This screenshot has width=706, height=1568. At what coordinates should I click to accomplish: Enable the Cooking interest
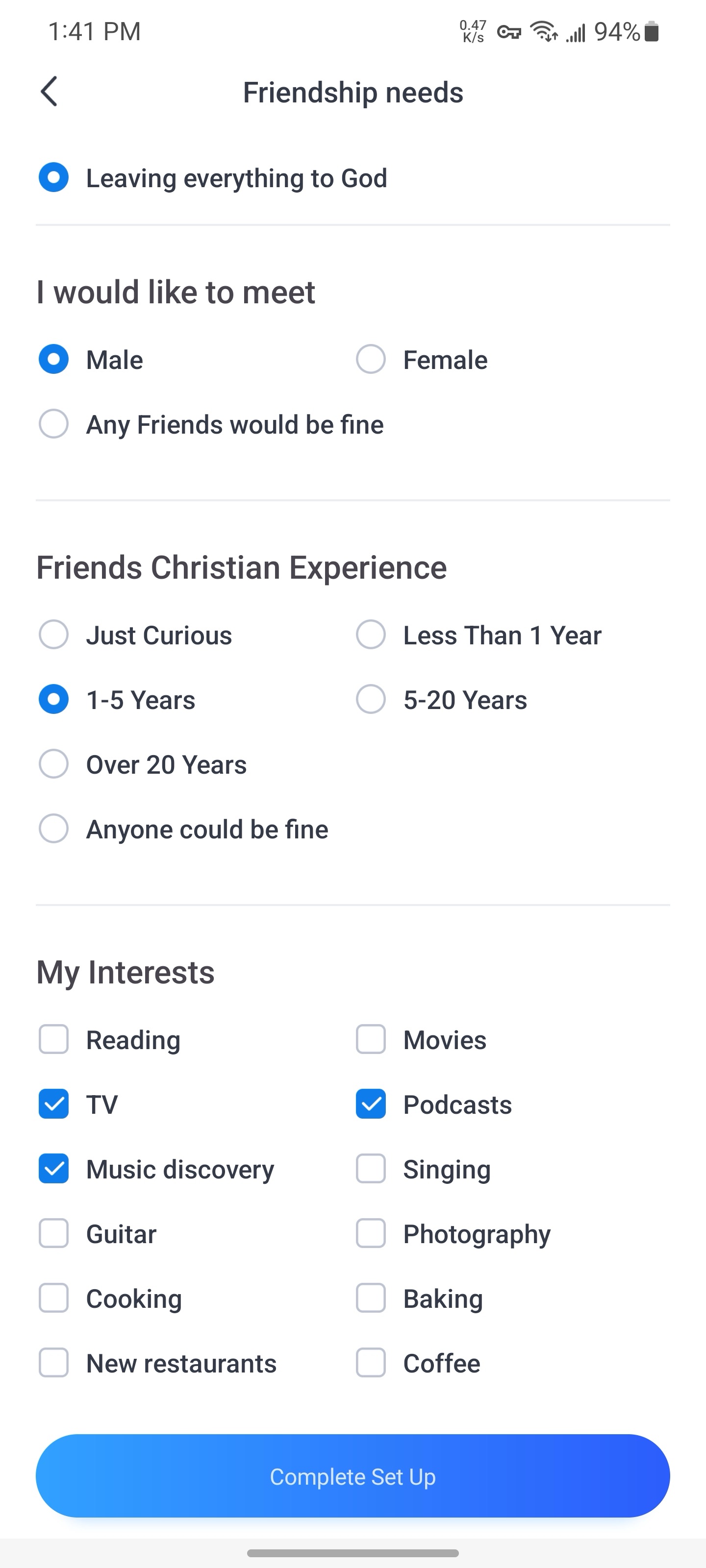click(53, 1298)
